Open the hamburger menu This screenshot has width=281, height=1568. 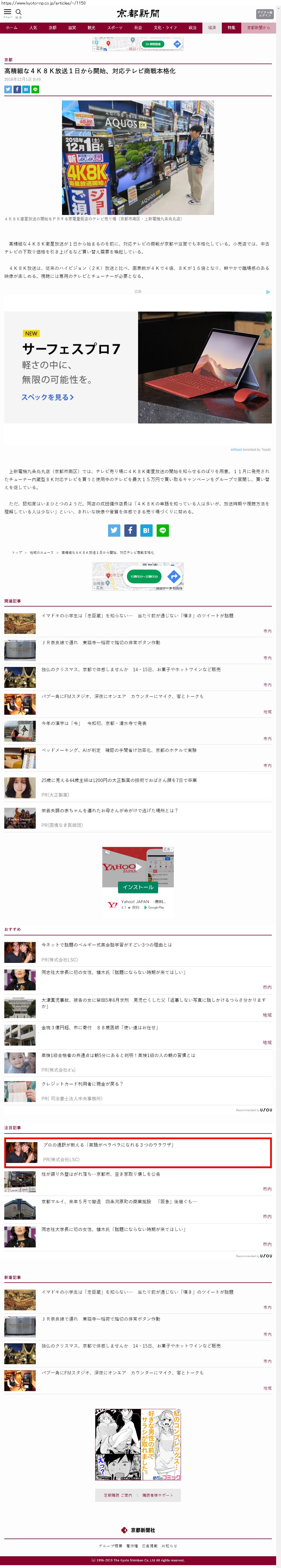pos(7,12)
